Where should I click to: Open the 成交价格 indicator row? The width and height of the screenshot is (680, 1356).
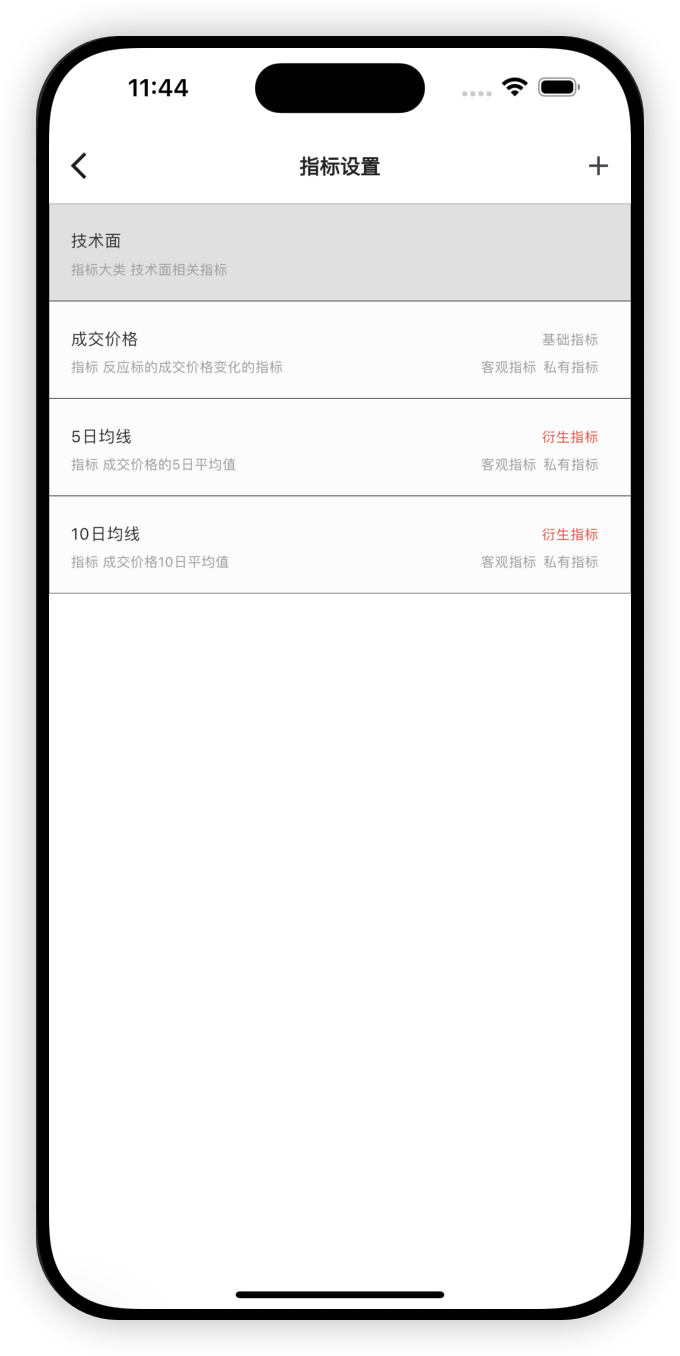tap(339, 351)
